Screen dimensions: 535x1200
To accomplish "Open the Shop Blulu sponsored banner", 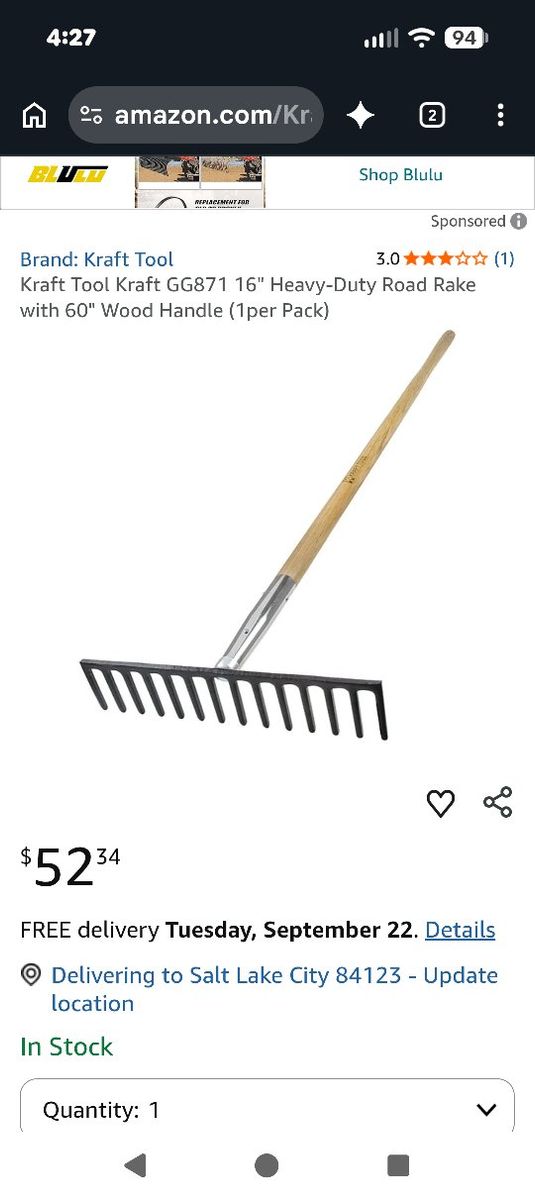I will point(267,182).
